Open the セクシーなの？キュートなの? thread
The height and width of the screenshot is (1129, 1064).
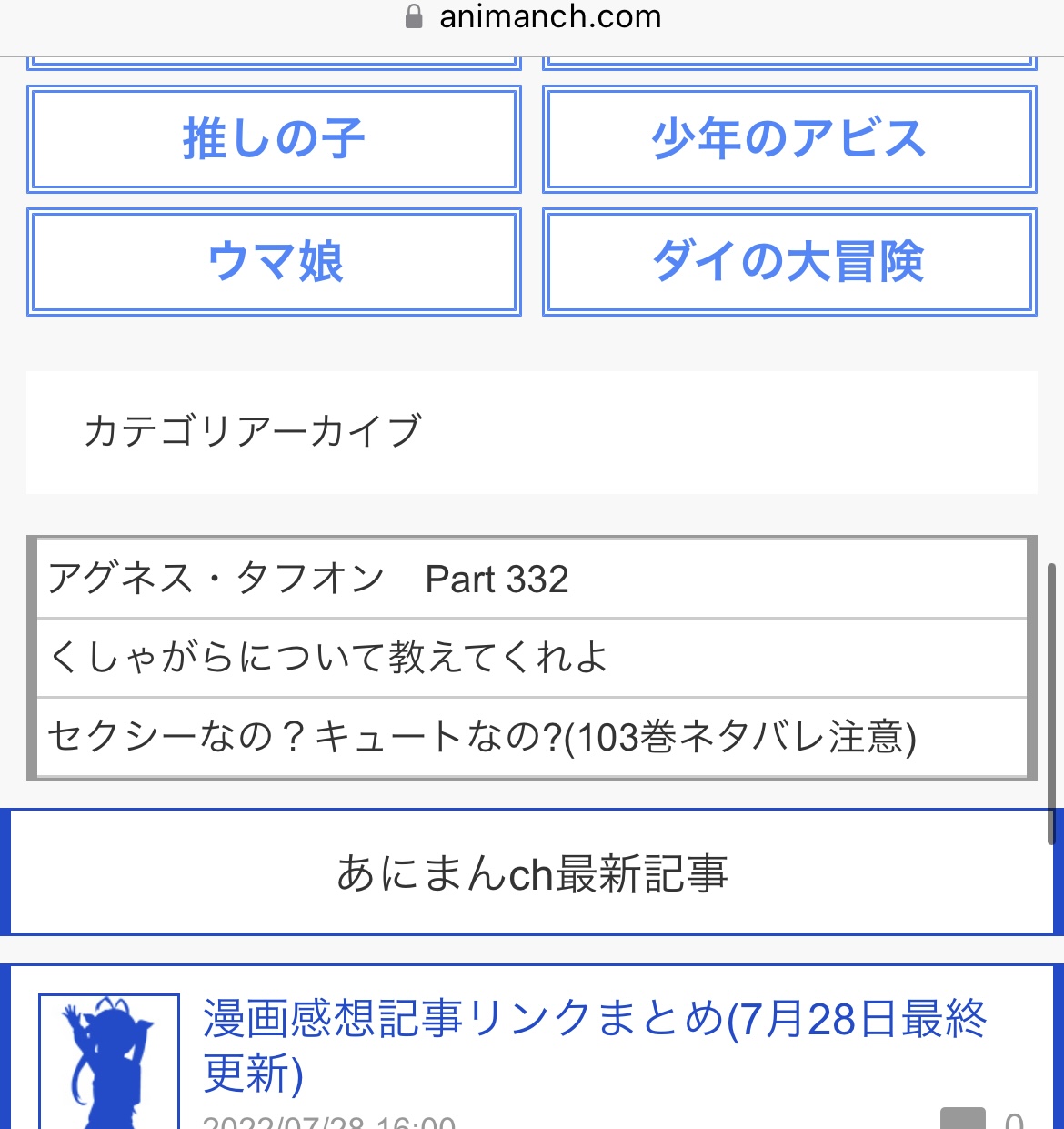tap(531, 737)
